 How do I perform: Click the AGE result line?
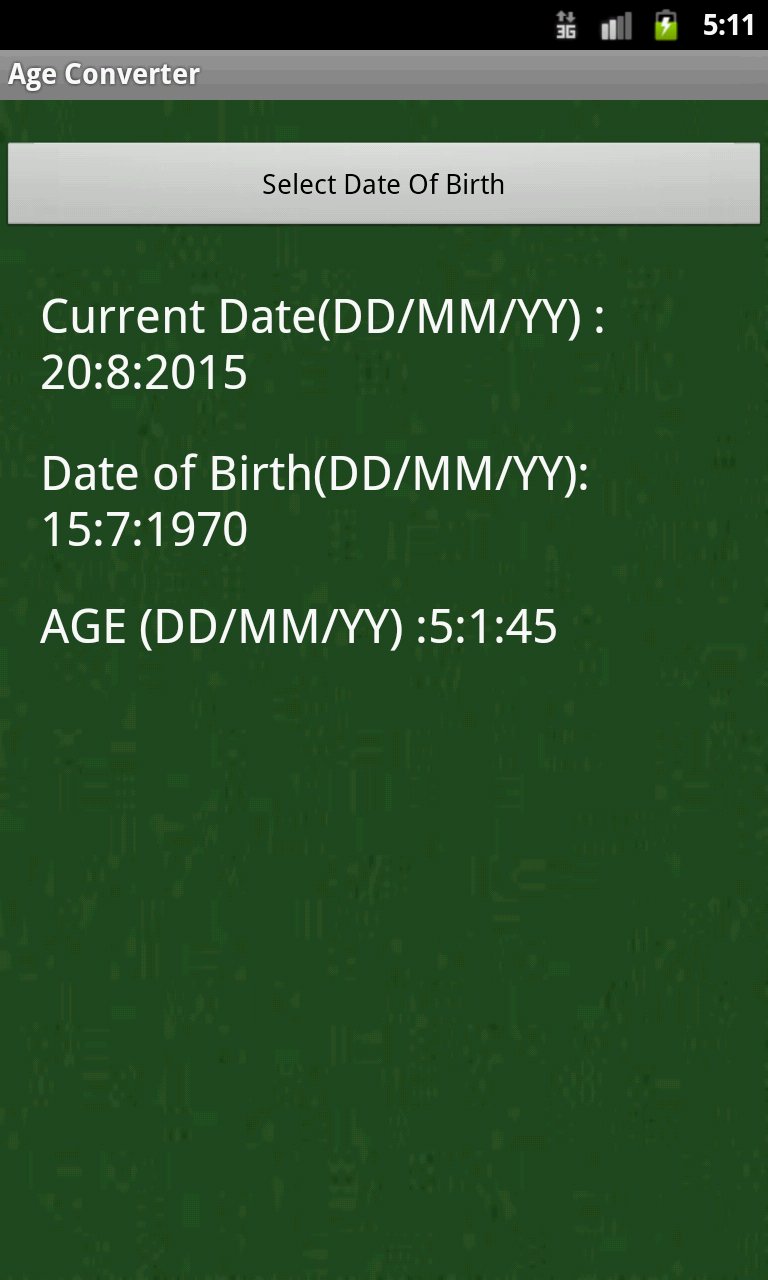tap(300, 628)
